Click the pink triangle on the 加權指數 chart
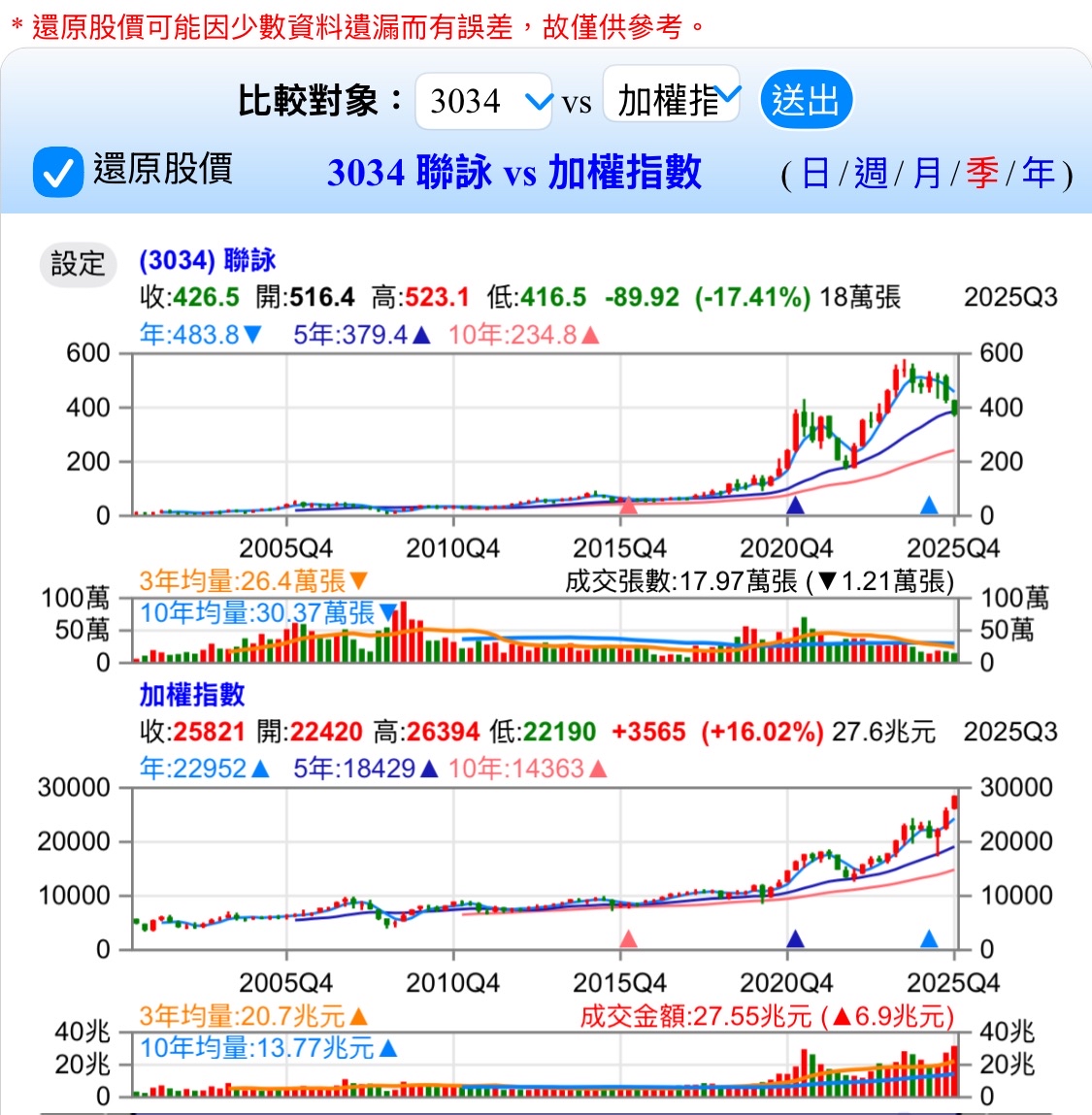Viewport: 1092px width, 1115px height. pos(628,938)
